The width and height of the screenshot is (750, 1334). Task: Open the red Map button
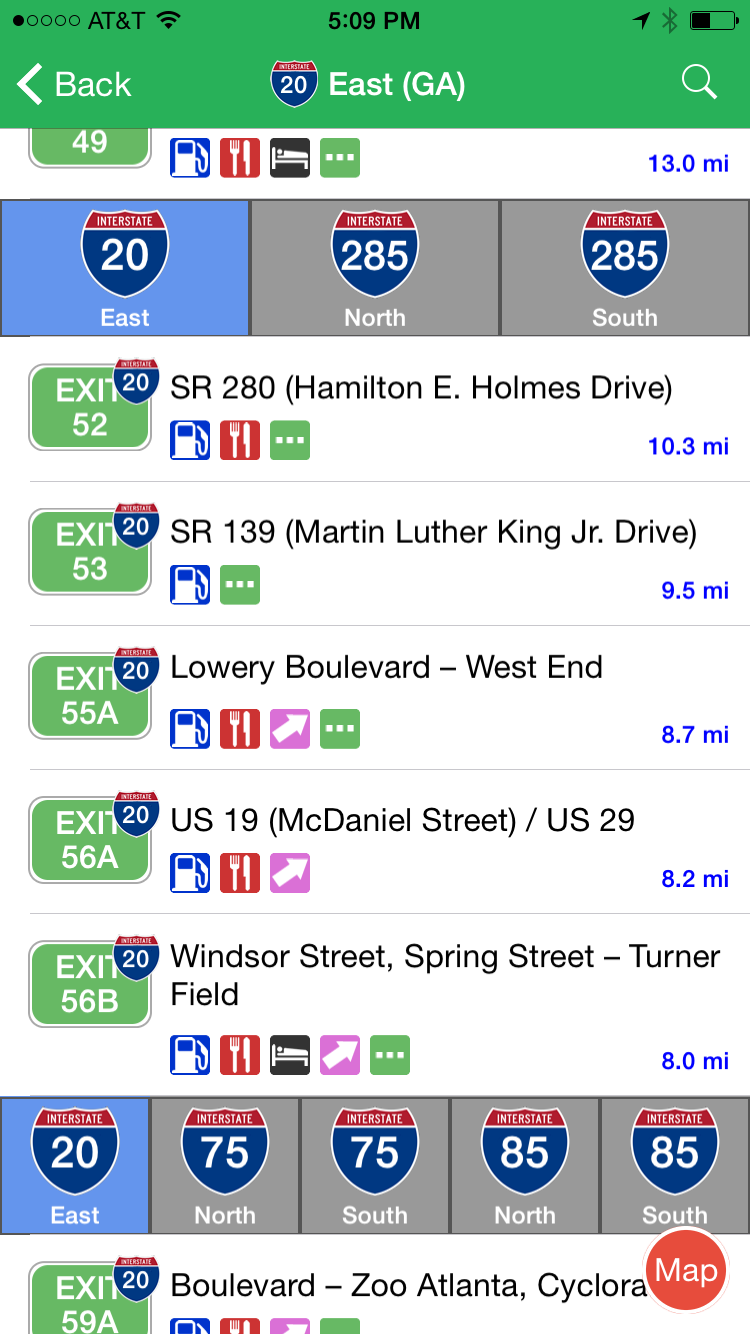pyautogui.click(x=686, y=1271)
